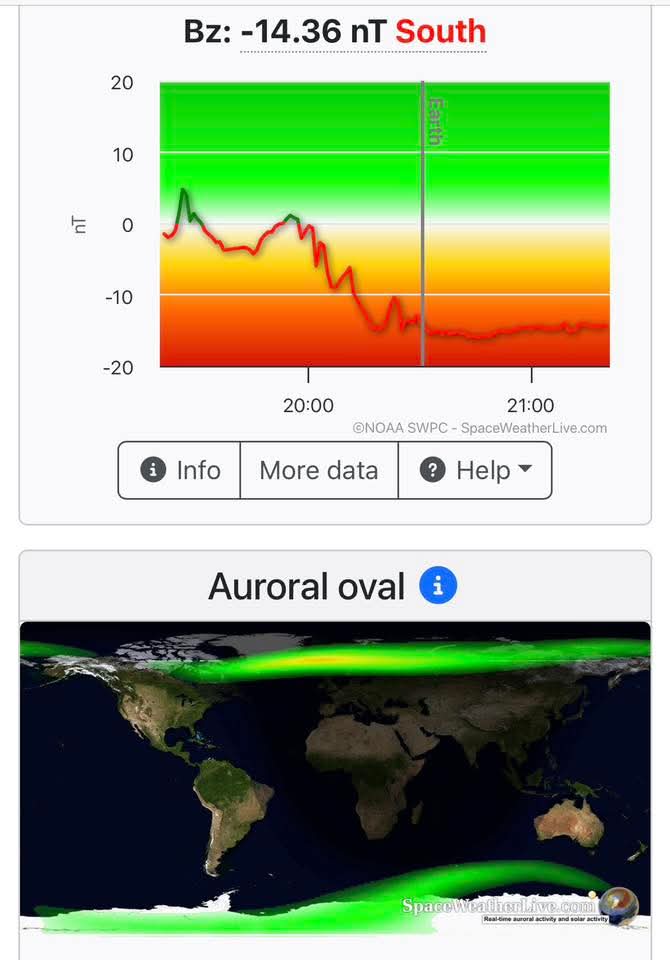Tap the info icon beside Auroral oval
Viewport: 670px width, 960px height.
[438, 586]
